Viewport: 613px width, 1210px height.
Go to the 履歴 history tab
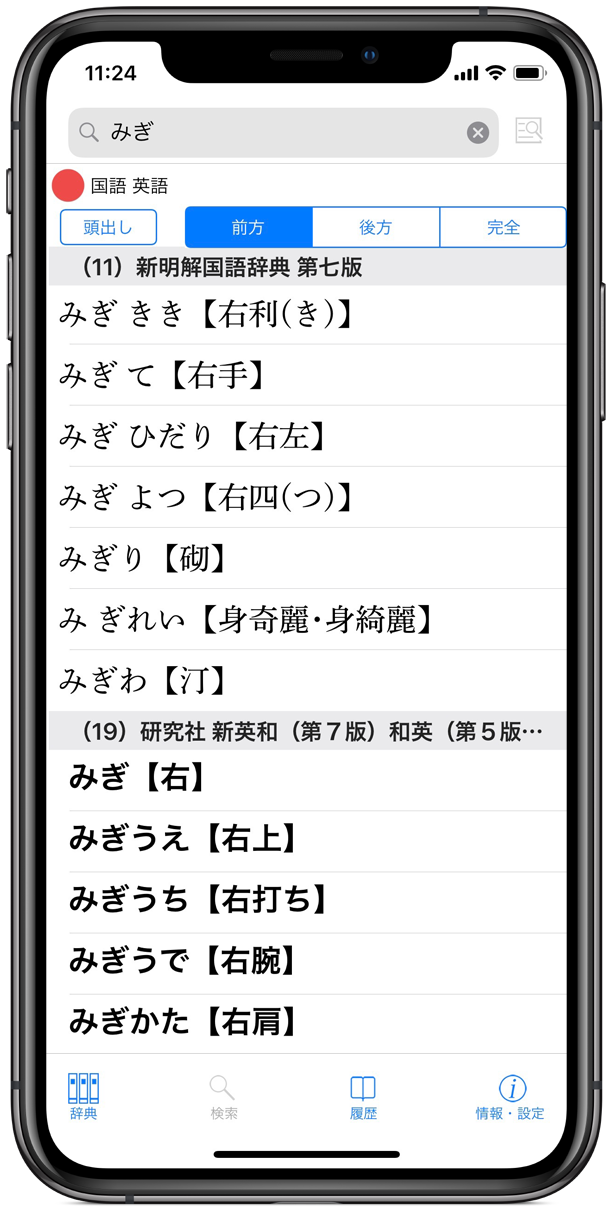point(363,1096)
